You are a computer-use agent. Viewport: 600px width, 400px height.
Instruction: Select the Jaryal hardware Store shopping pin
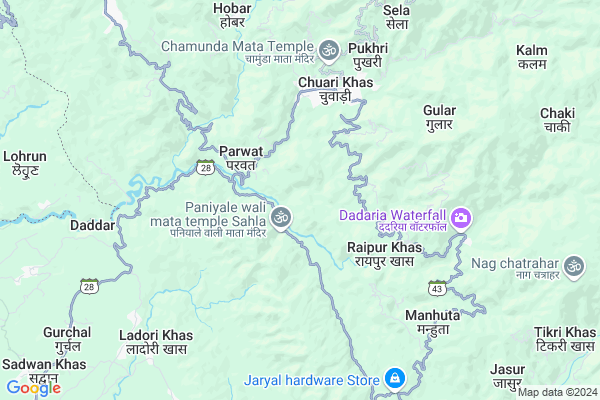coord(395,379)
